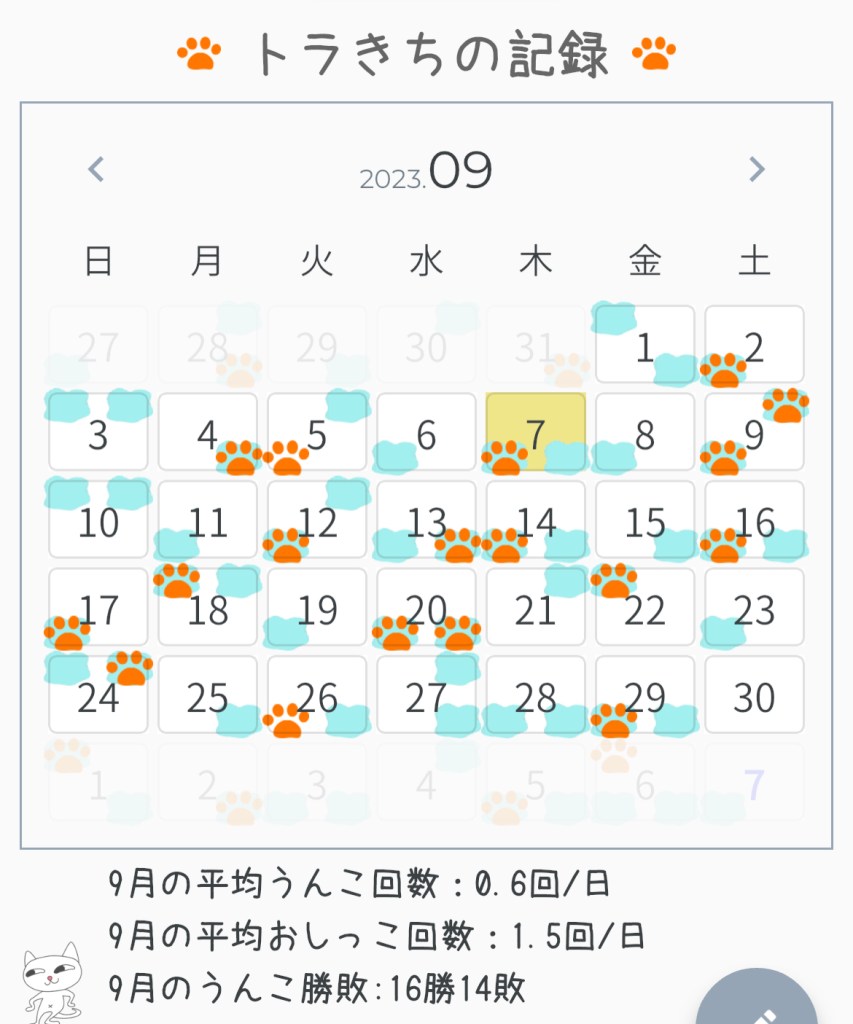Choose September 4 date cell

tap(207, 432)
